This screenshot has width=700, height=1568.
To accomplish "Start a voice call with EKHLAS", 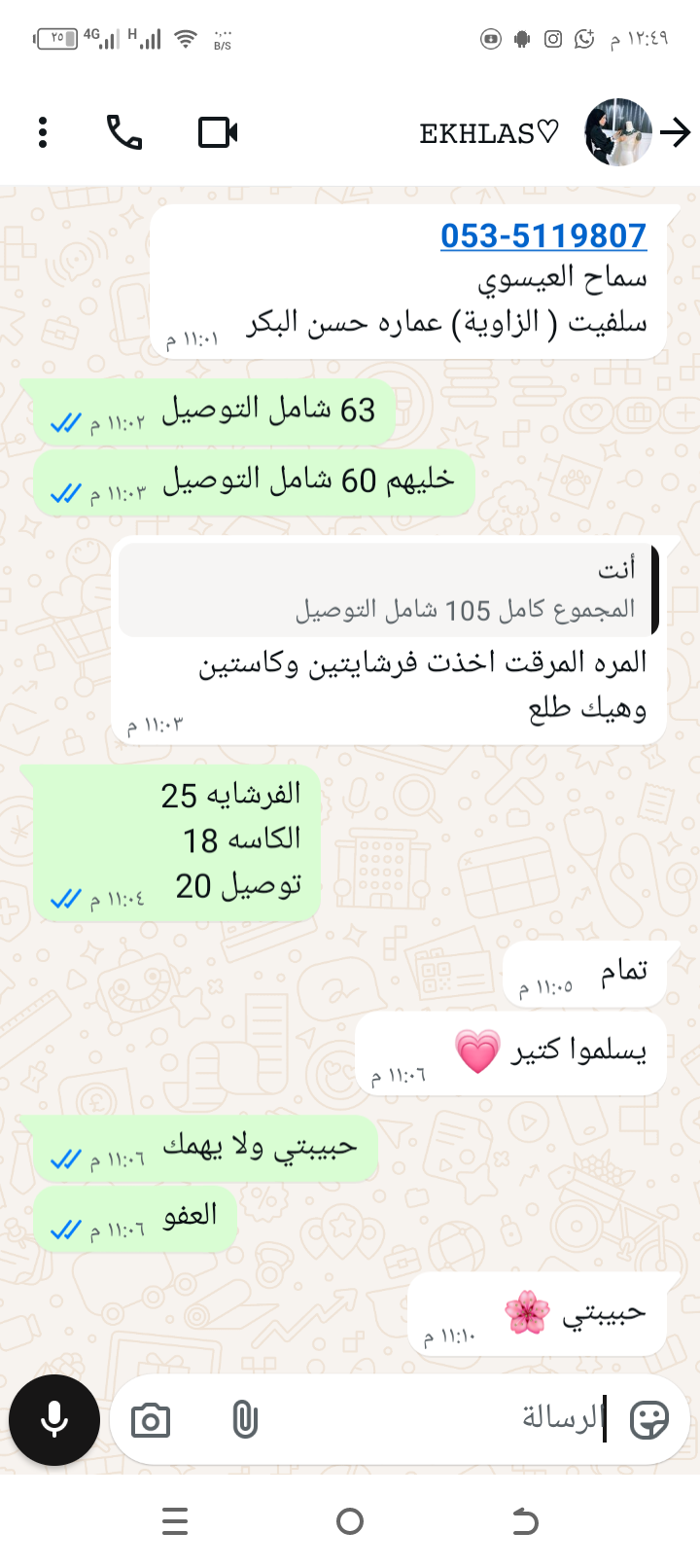I will pyautogui.click(x=124, y=132).
